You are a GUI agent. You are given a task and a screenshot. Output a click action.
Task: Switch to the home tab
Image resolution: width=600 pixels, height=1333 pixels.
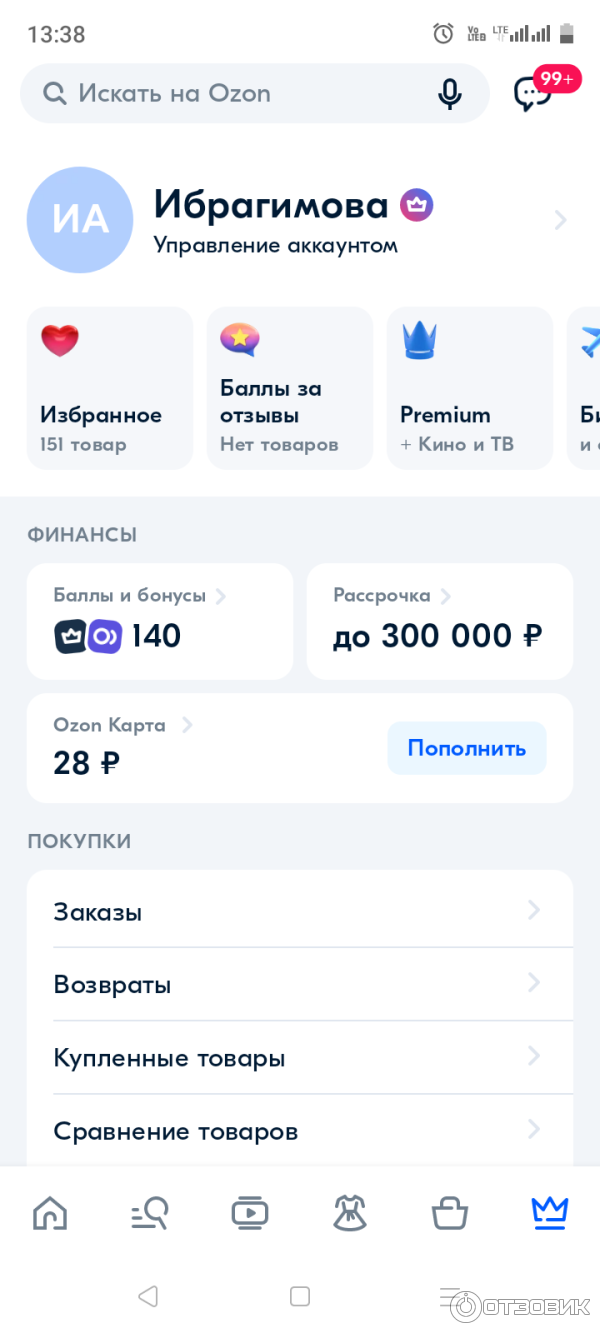50,1214
